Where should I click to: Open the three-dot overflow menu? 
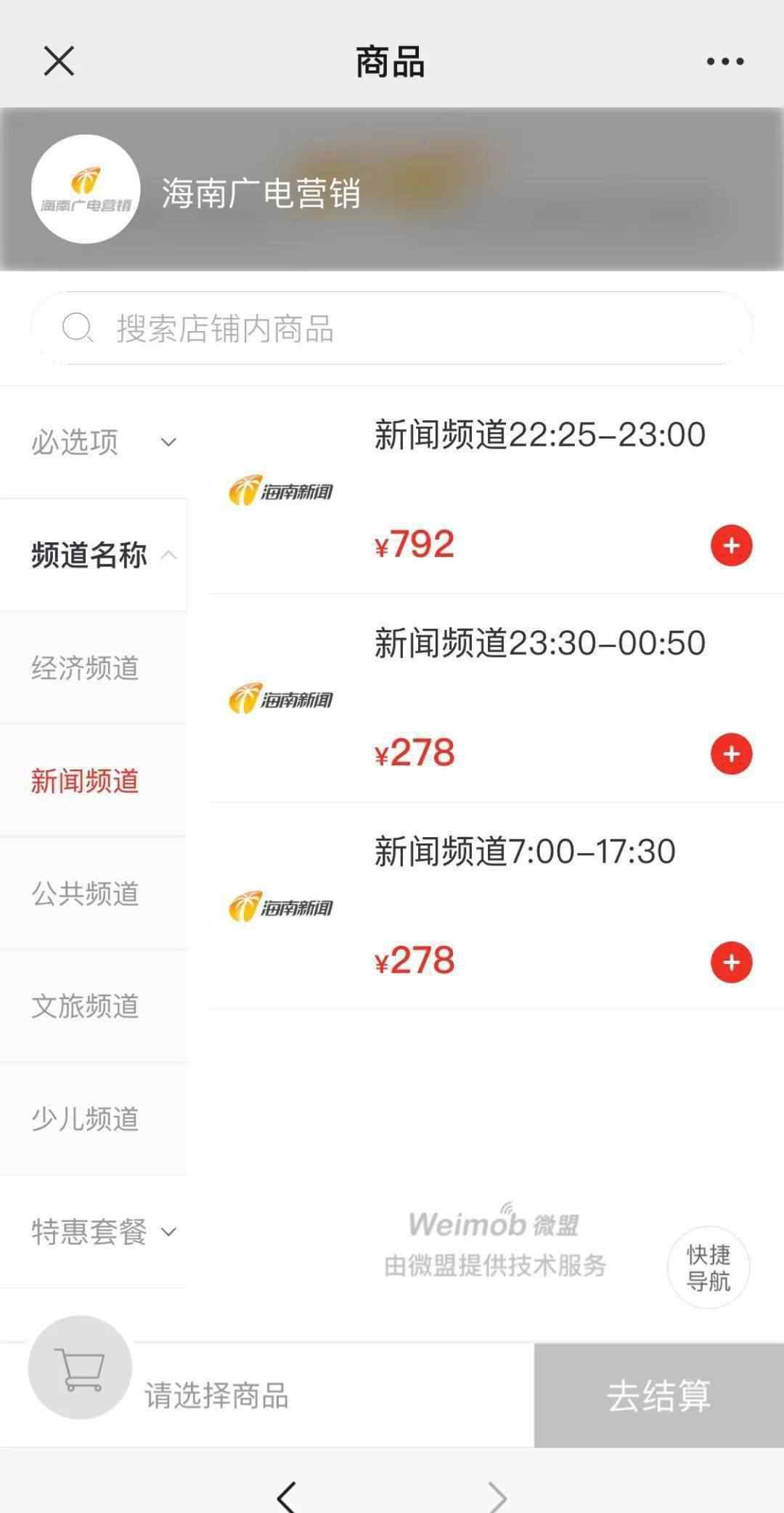tap(725, 62)
